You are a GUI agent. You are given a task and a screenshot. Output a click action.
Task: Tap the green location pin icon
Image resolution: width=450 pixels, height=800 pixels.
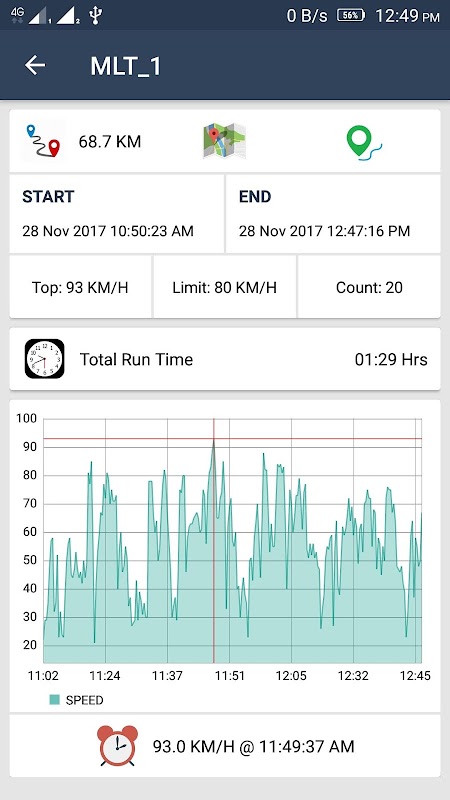click(x=364, y=143)
